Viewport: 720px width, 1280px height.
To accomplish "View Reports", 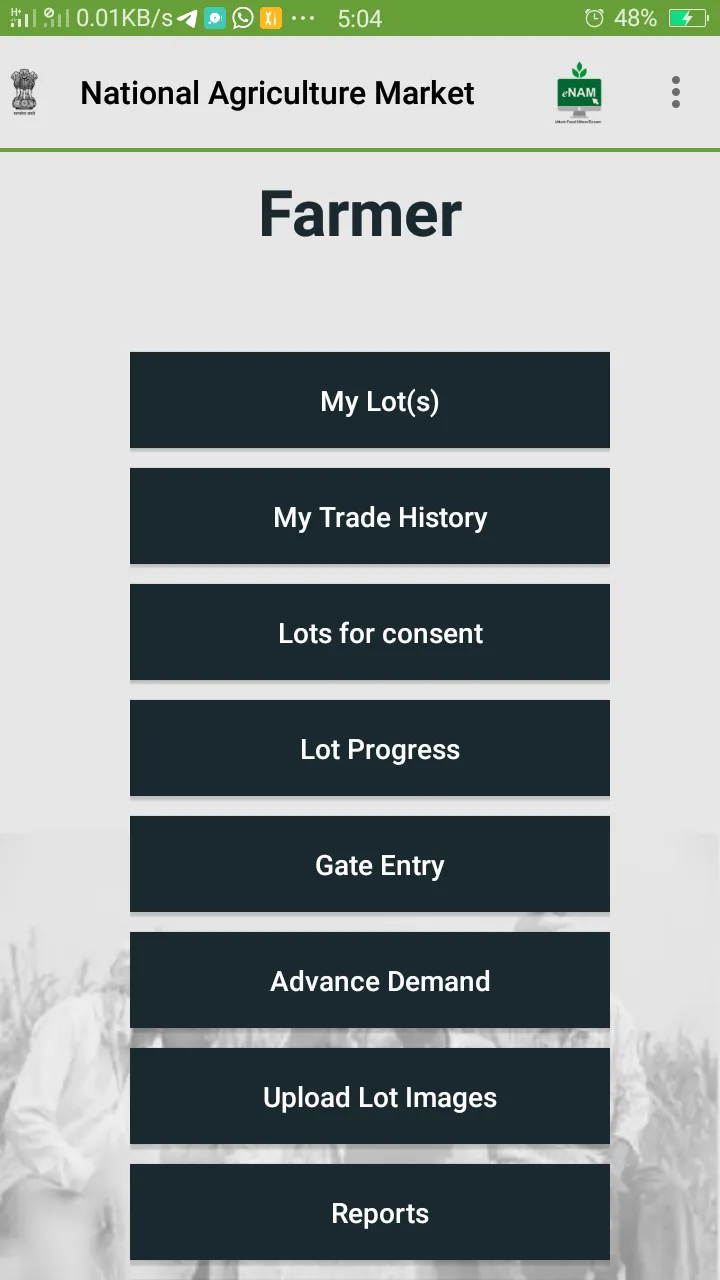I will coord(369,1212).
